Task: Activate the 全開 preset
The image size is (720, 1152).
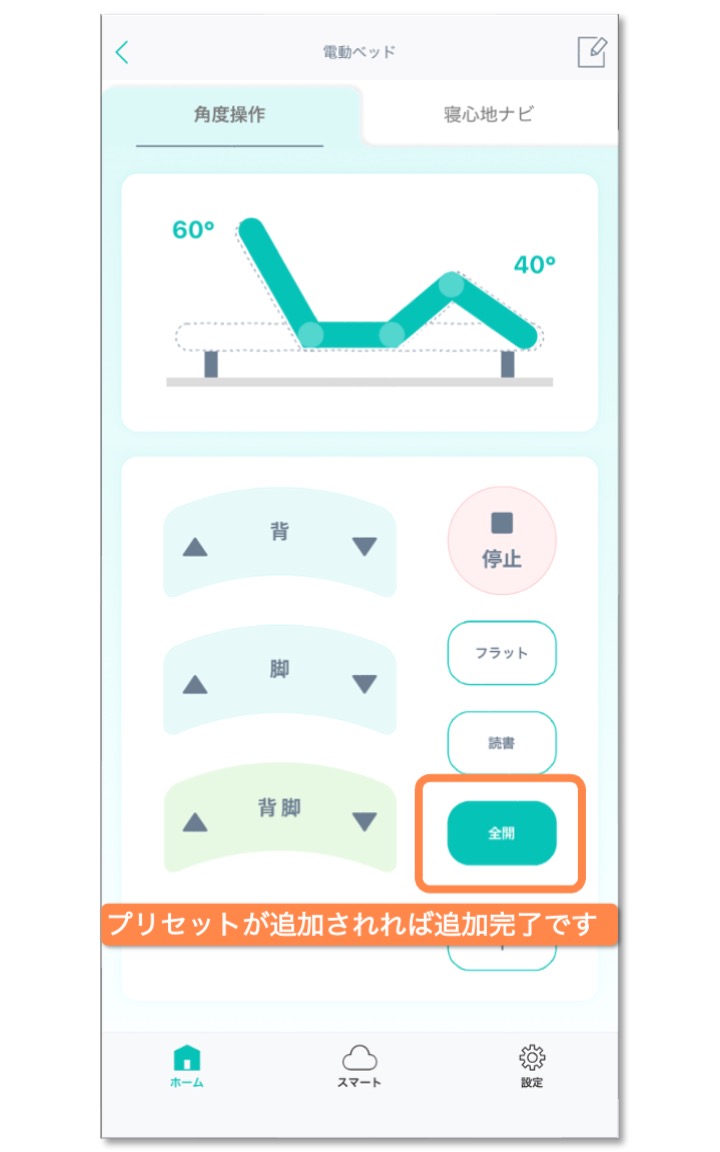Action: [x=501, y=833]
